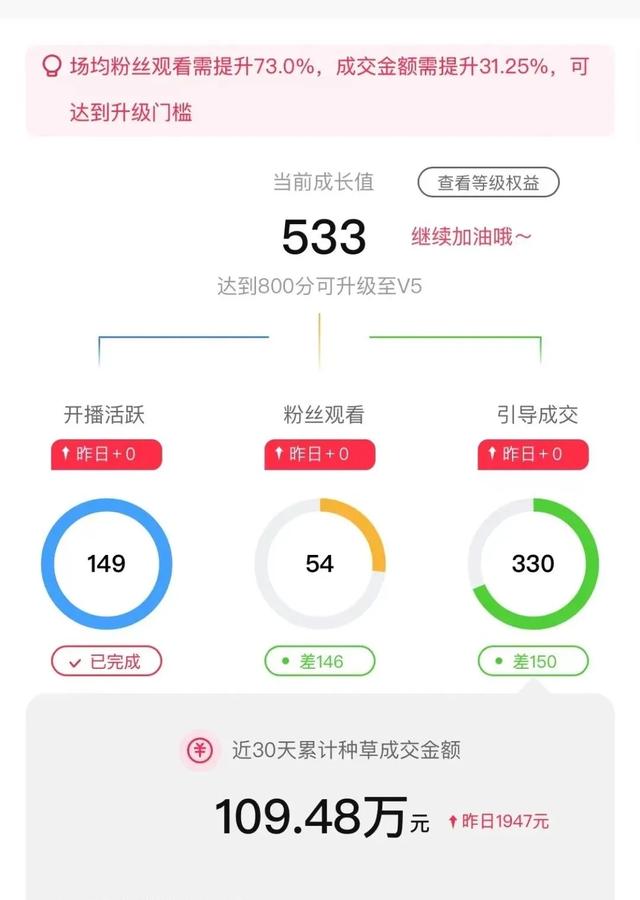Tap the 差146 pill under 粉丝观看
Screen dimensions: 640x900
tap(320, 661)
